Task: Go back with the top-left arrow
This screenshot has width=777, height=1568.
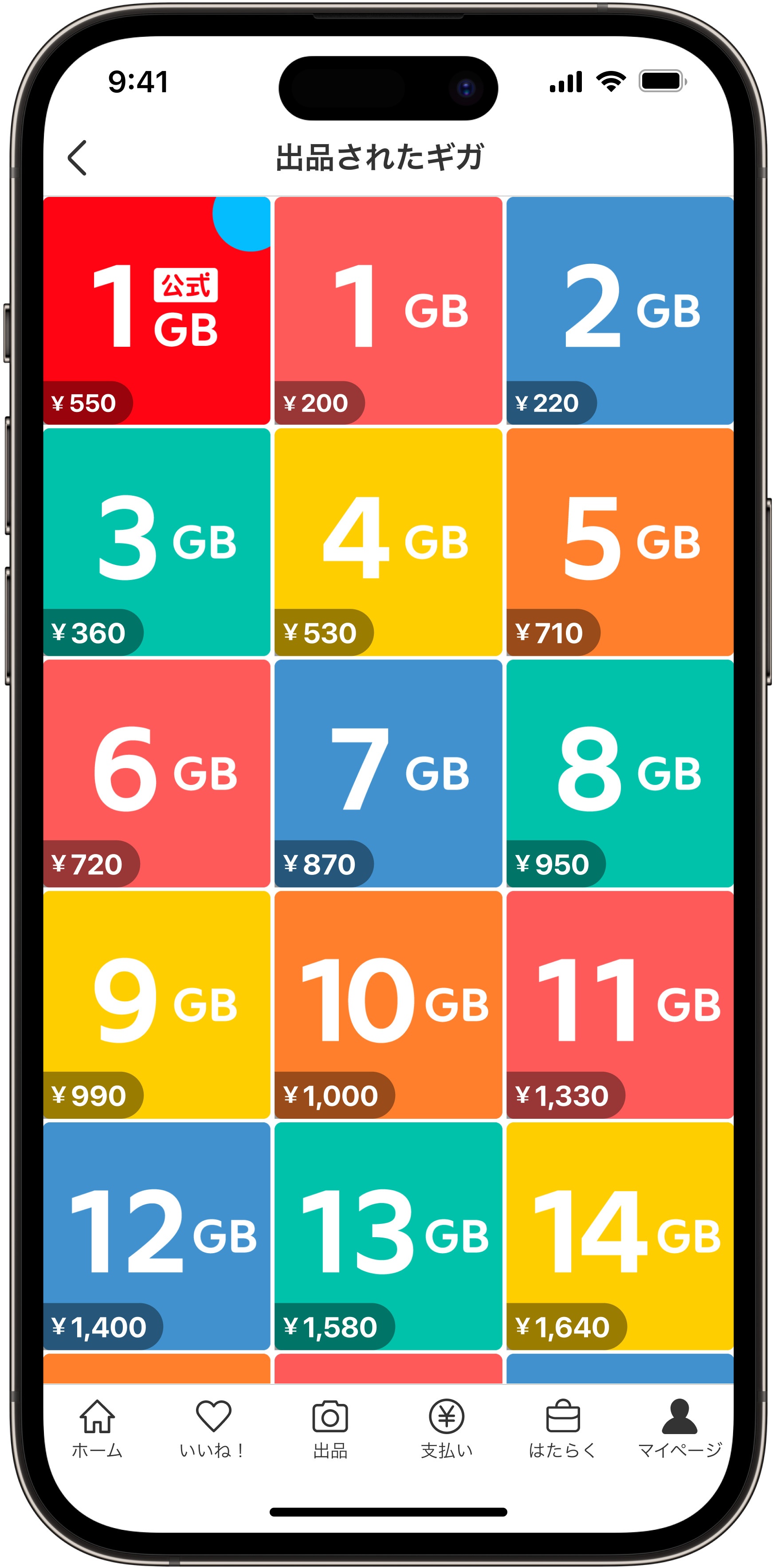Action: point(77,158)
